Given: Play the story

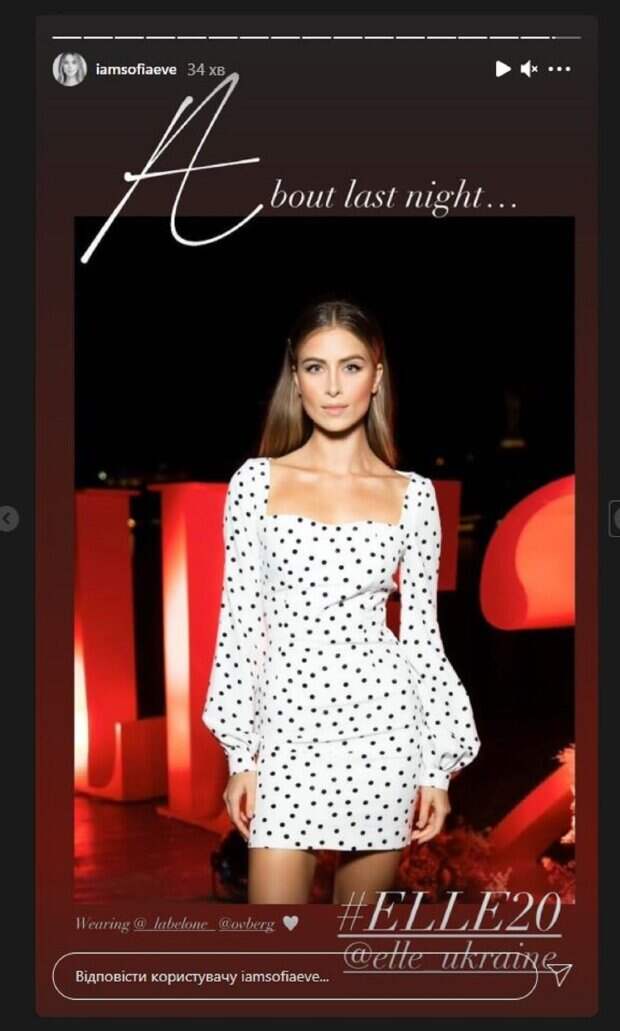Looking at the screenshot, I should pos(502,69).
